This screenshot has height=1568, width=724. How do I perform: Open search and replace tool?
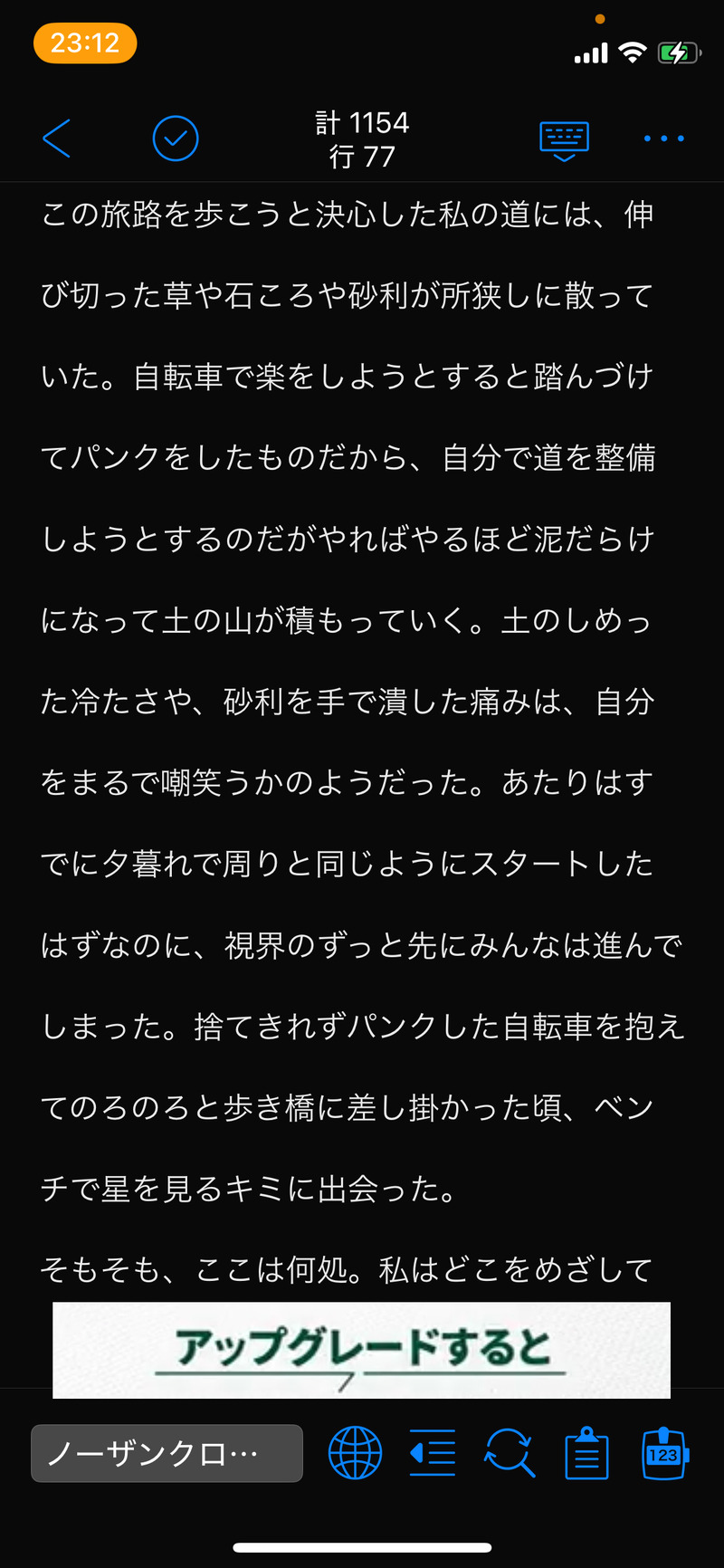pyautogui.click(x=510, y=1453)
